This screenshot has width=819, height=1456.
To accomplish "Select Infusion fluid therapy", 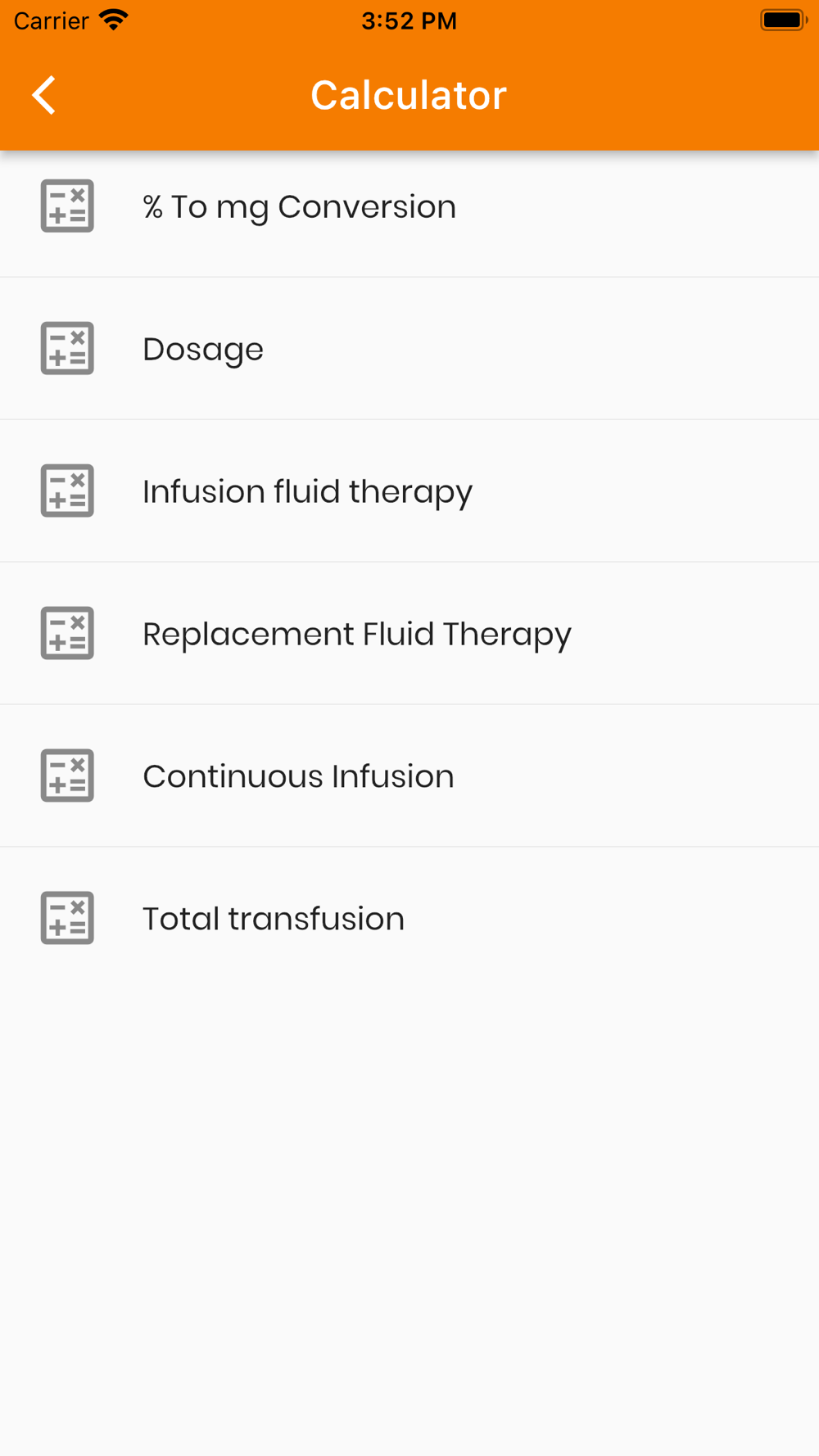I will click(409, 491).
